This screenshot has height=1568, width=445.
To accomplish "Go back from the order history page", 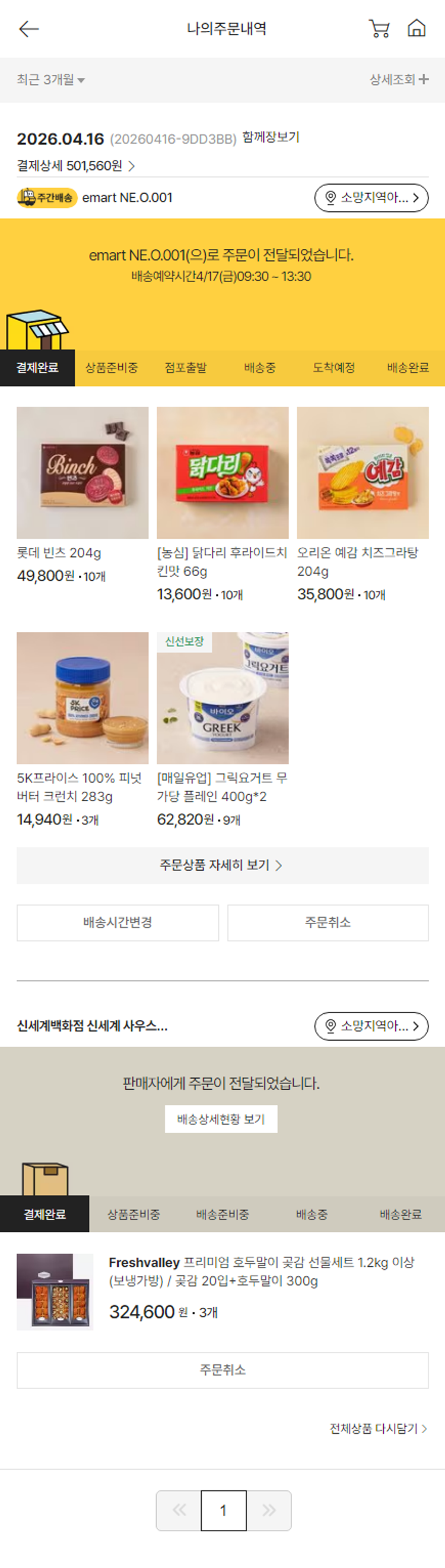I will coord(28,29).
